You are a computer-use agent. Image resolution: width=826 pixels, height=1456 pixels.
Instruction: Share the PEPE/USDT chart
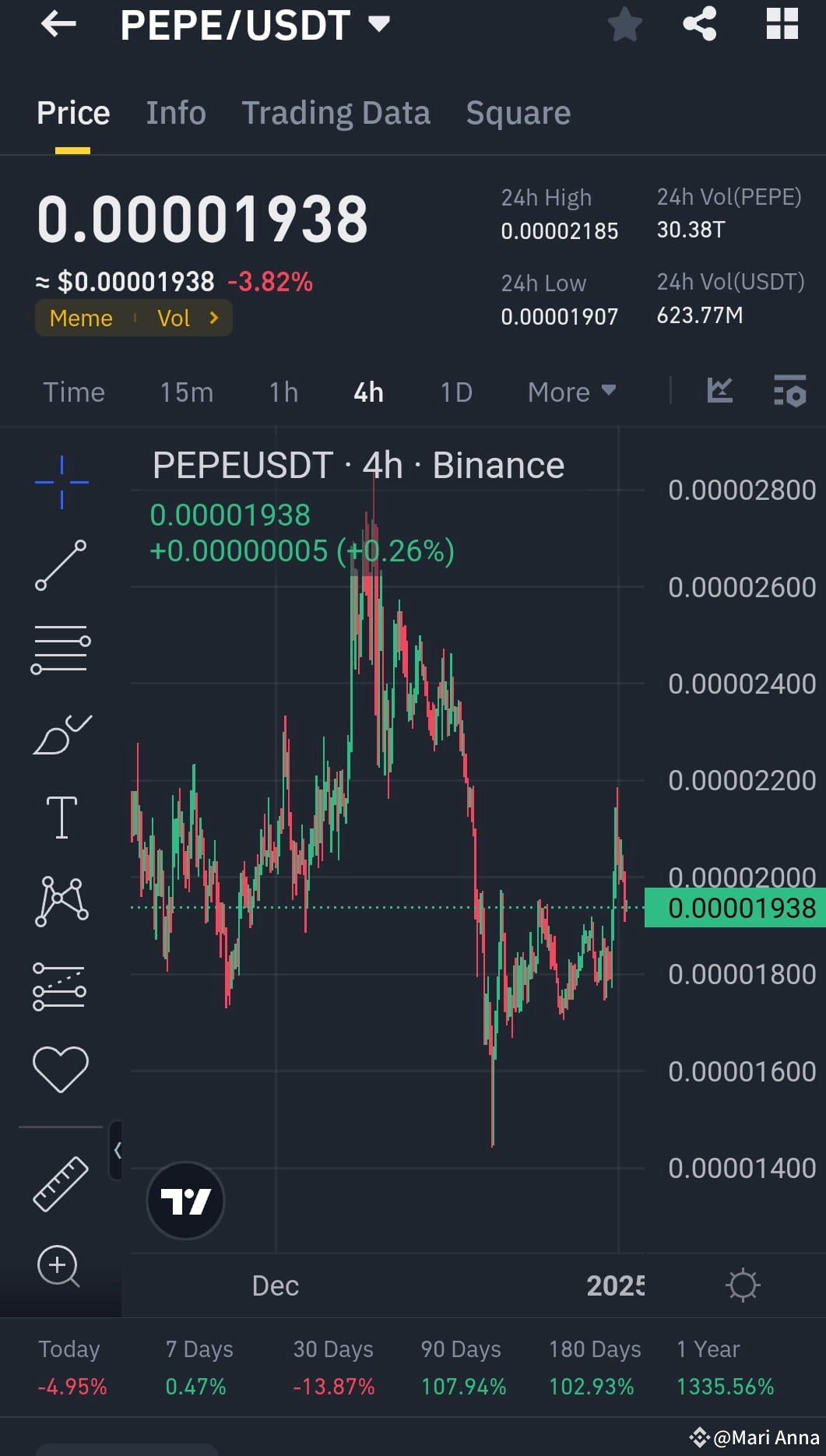[699, 23]
